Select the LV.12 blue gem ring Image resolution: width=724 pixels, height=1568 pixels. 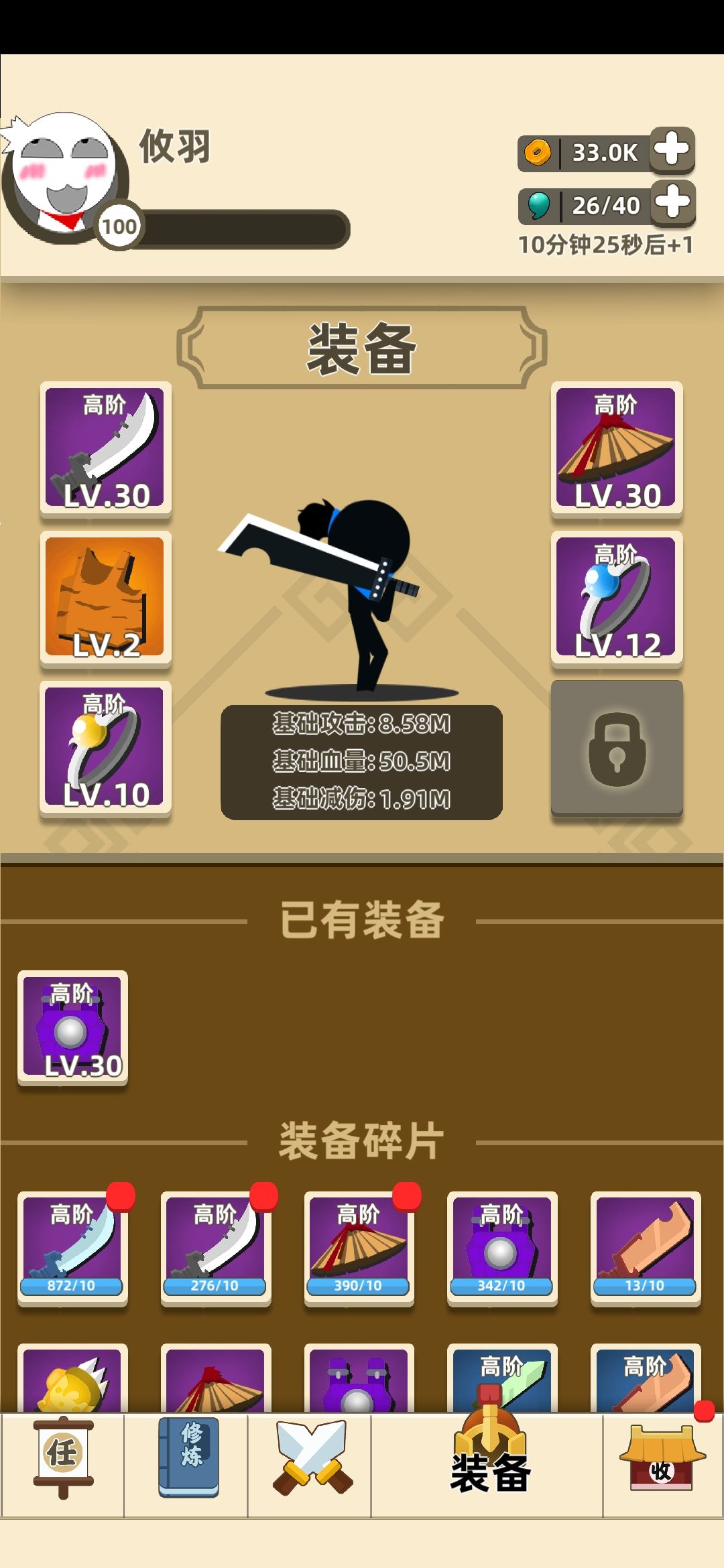616,598
